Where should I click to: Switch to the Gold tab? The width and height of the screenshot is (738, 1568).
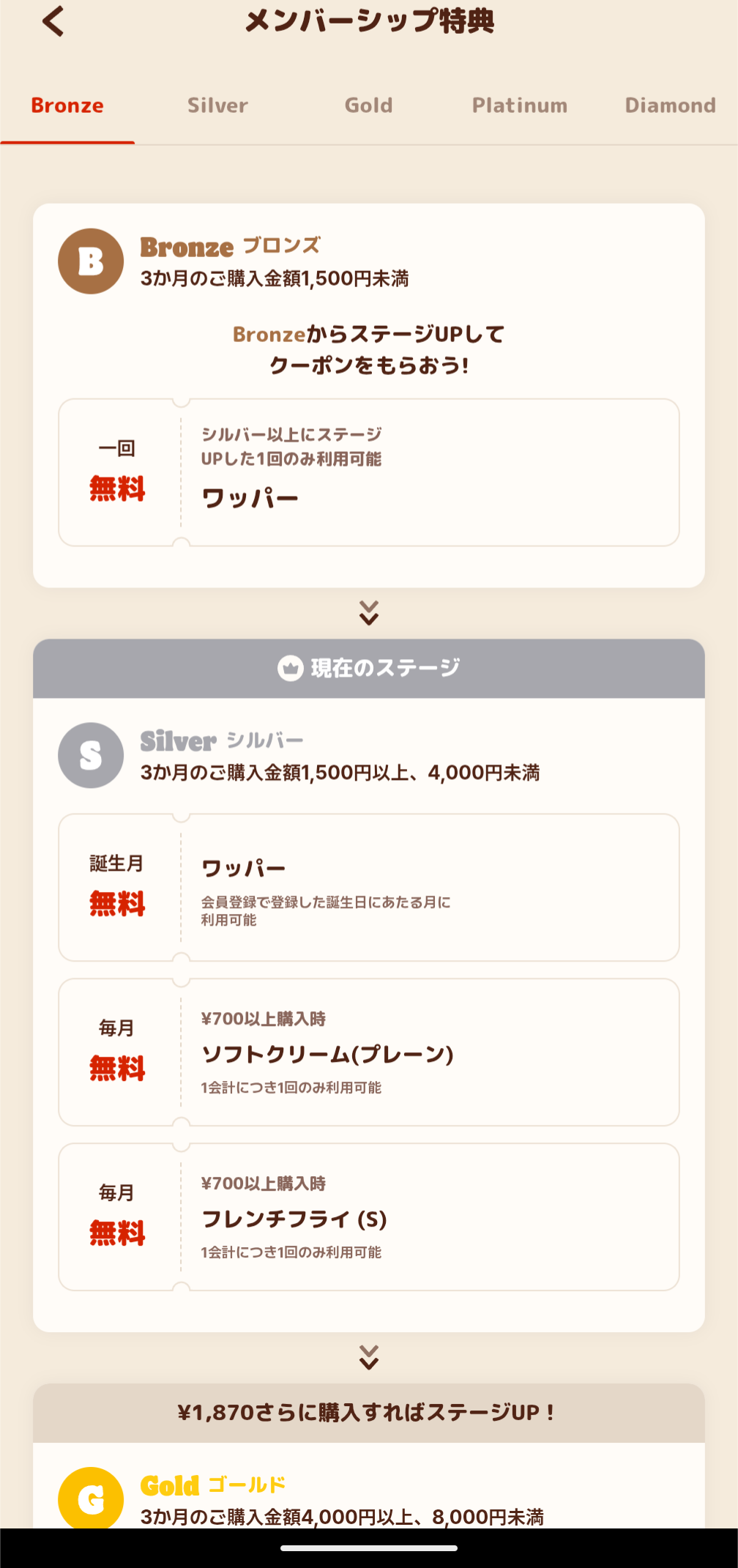click(368, 105)
